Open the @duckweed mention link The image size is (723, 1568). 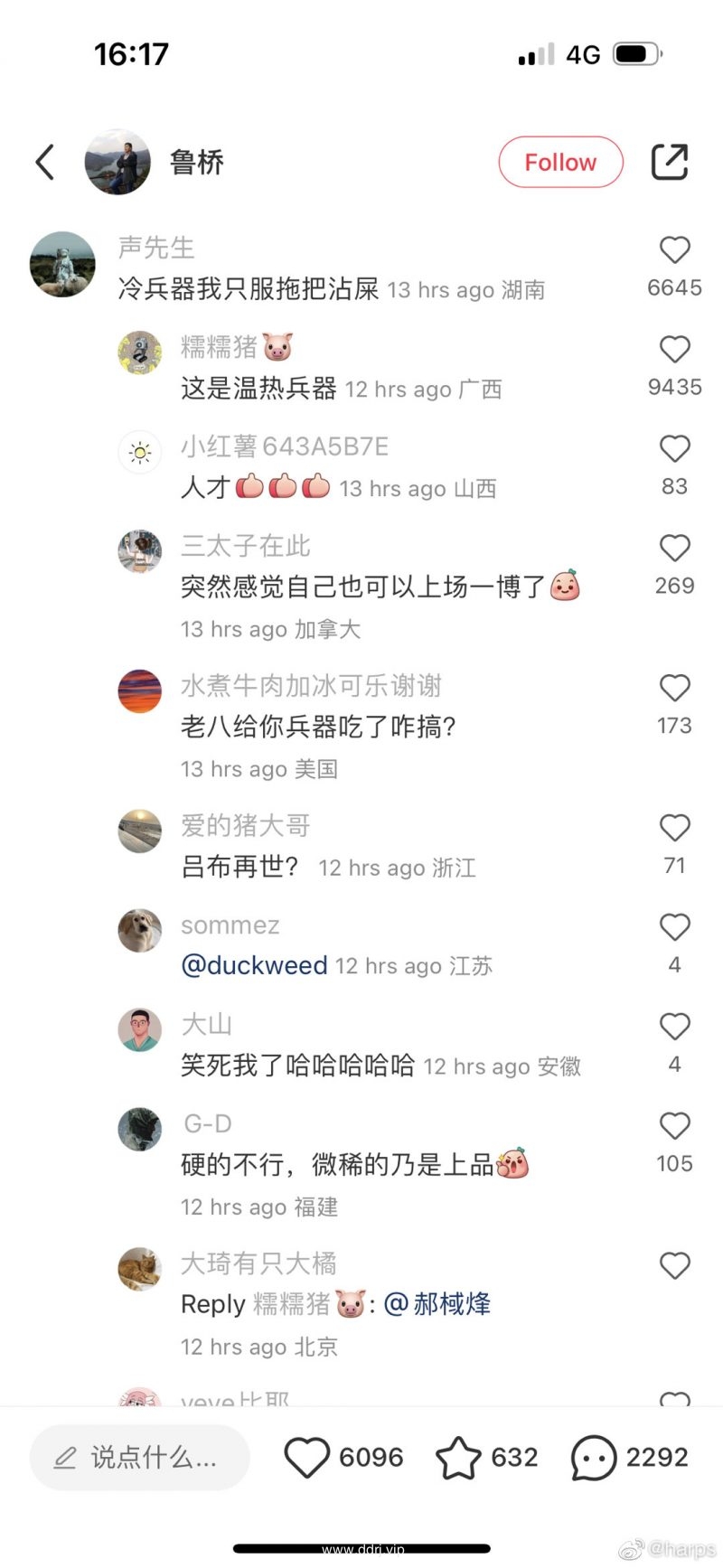pos(254,966)
